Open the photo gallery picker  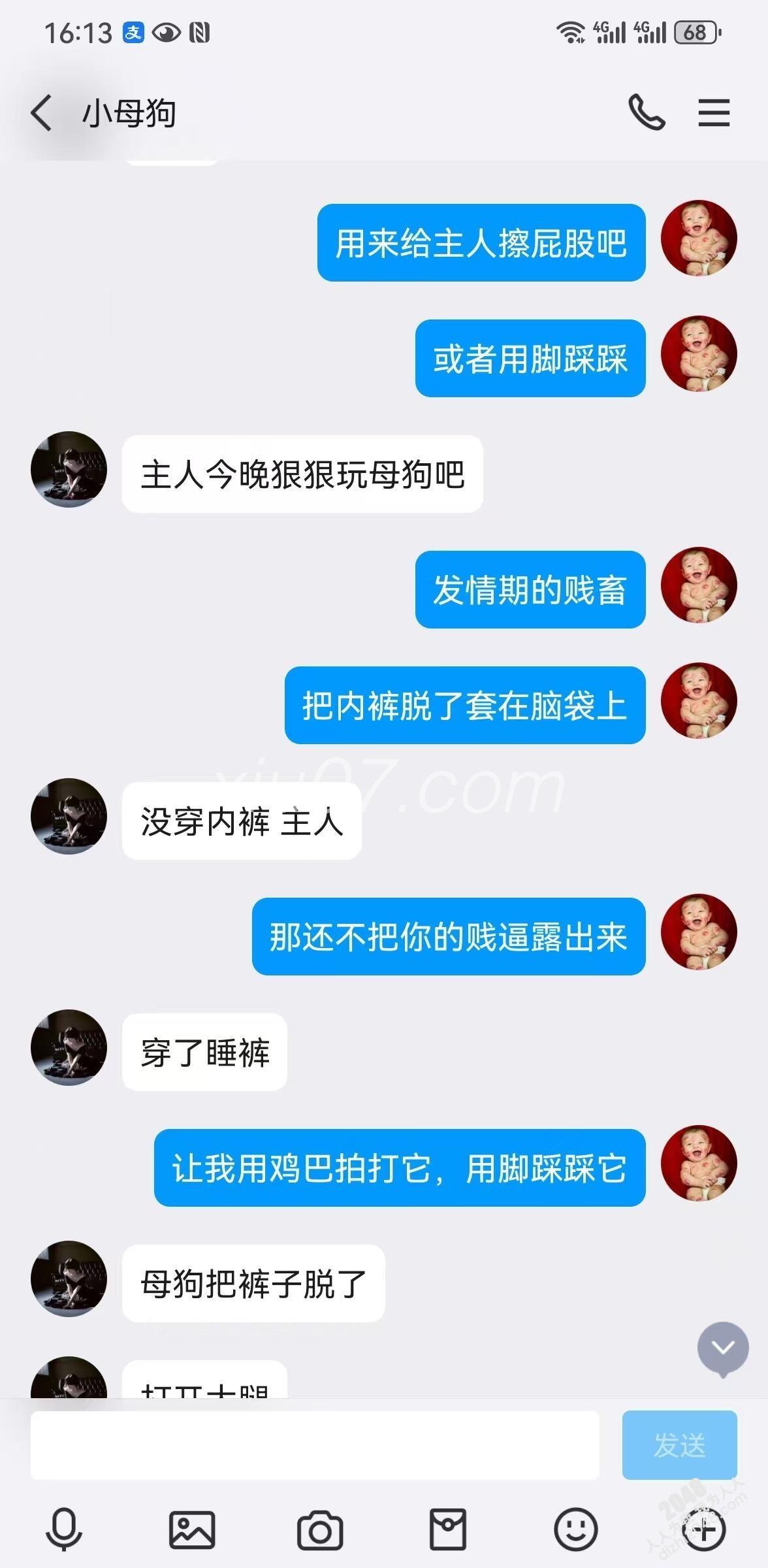pos(192,1529)
